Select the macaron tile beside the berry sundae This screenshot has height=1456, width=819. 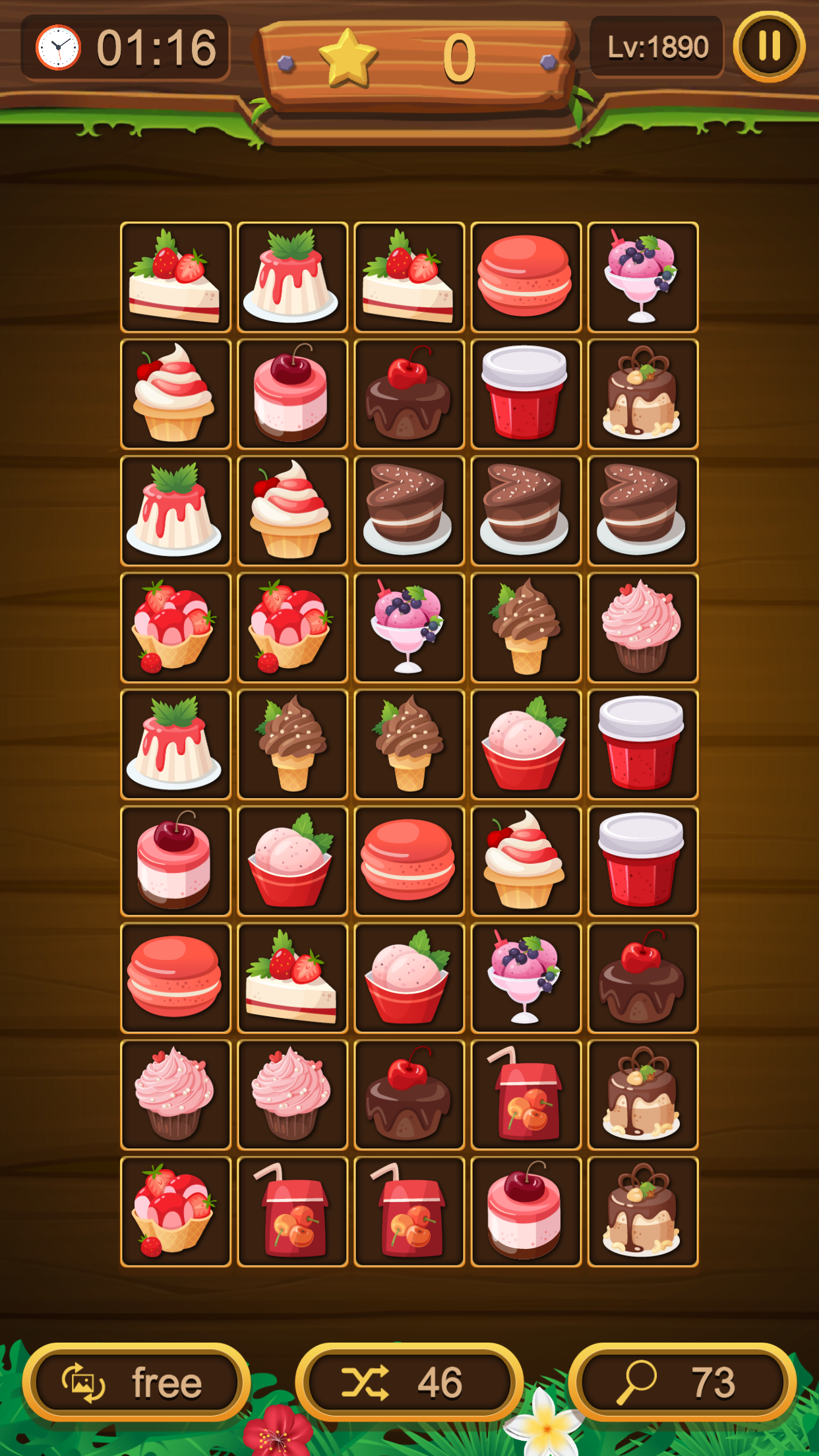[526, 277]
